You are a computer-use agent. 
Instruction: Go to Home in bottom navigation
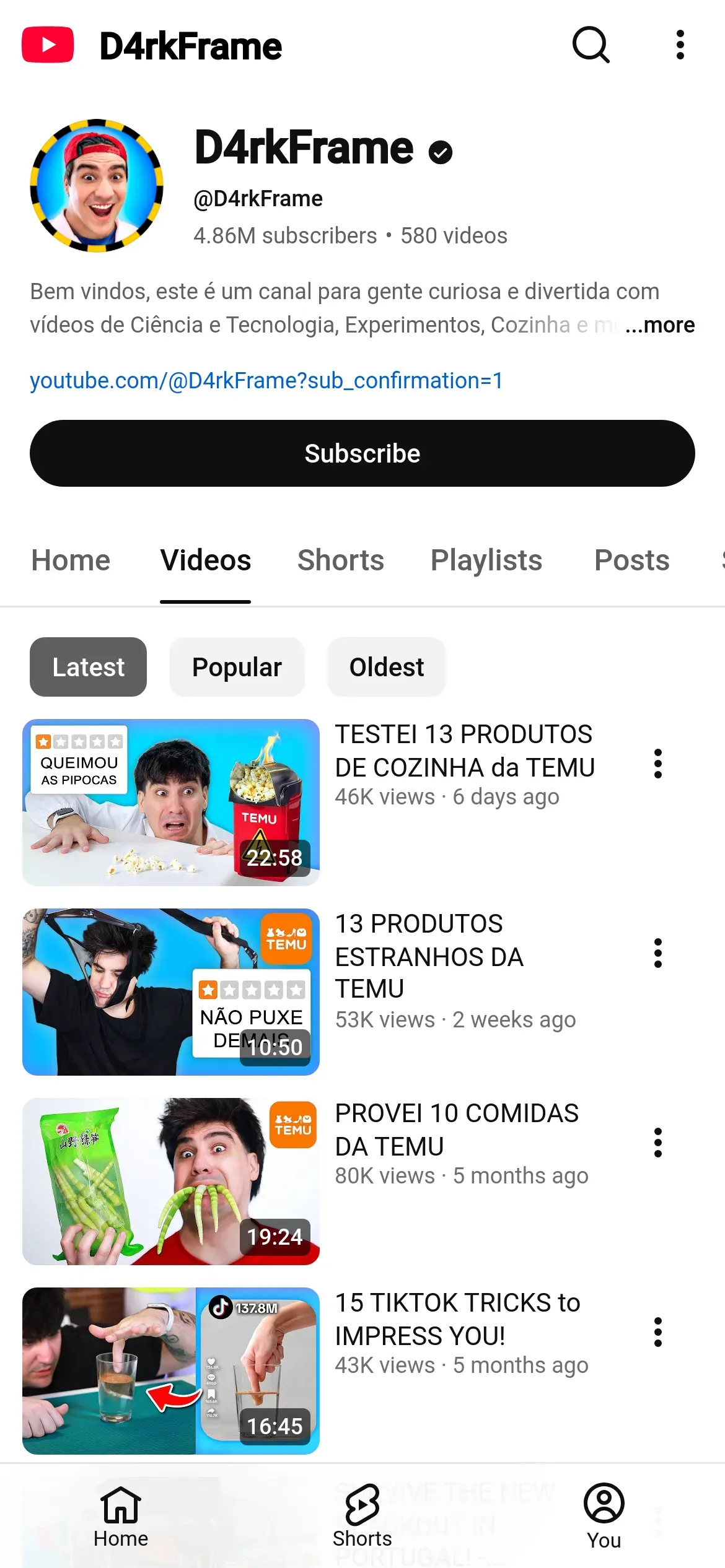click(121, 1516)
